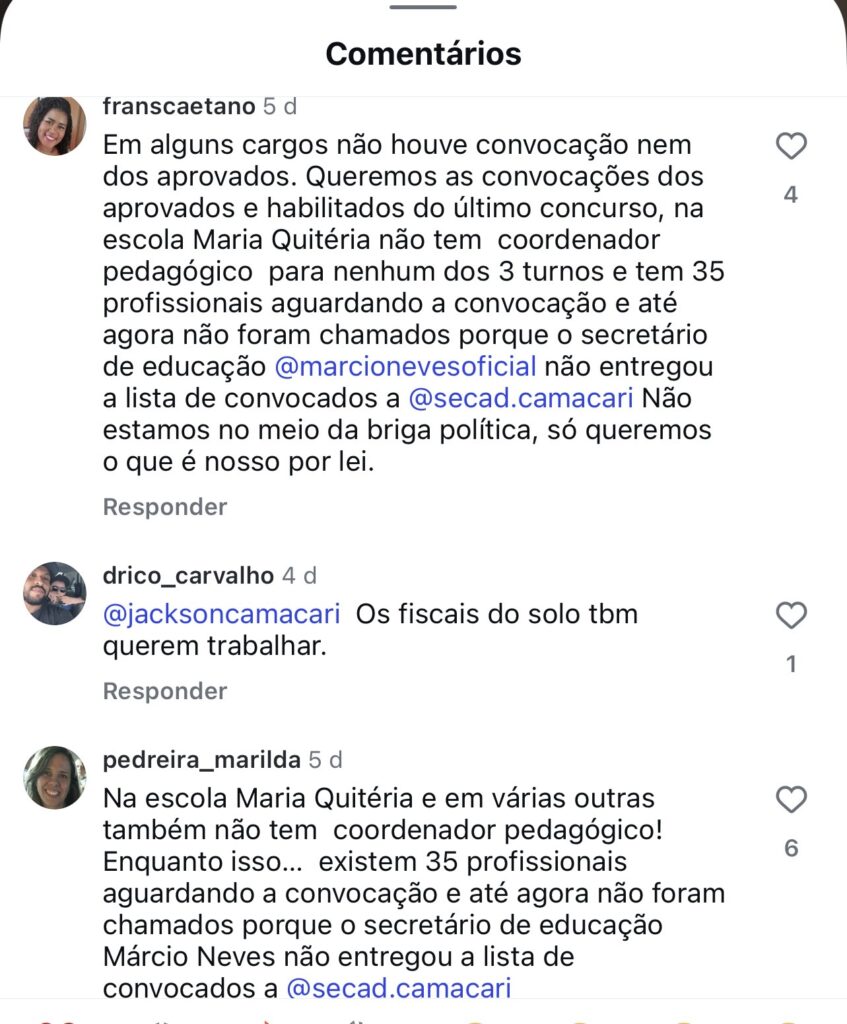This screenshot has height=1024, width=847.
Task: Open the franscaetano username
Action: pyautogui.click(x=179, y=106)
